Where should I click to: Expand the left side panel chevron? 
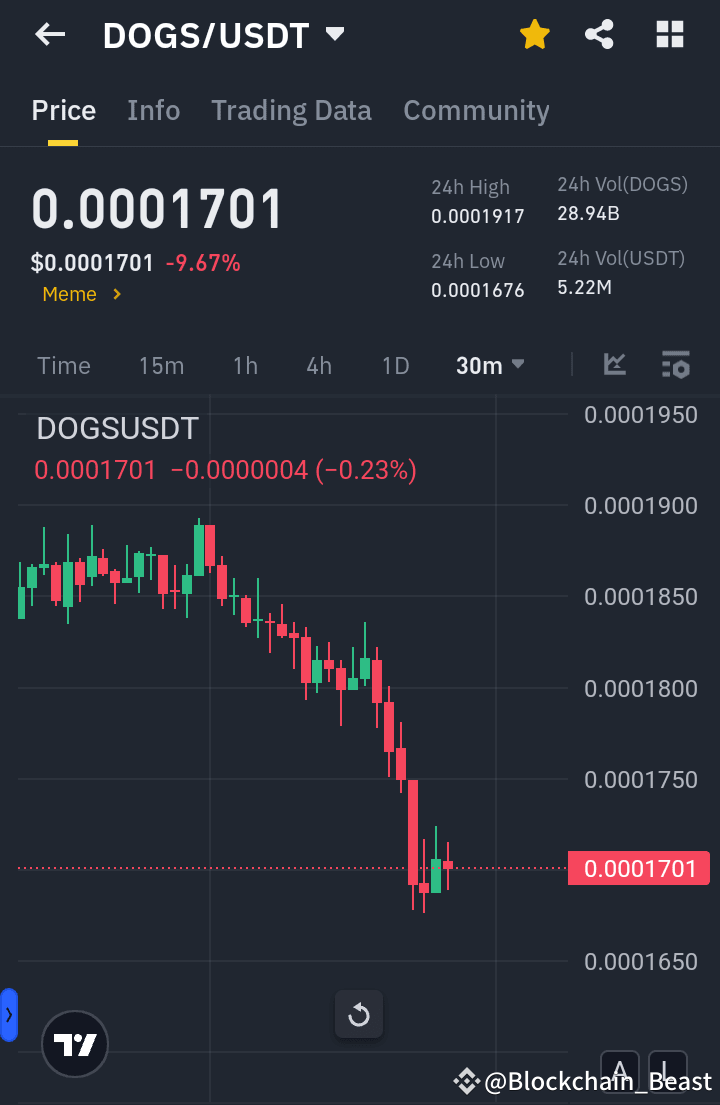click(x=10, y=1014)
